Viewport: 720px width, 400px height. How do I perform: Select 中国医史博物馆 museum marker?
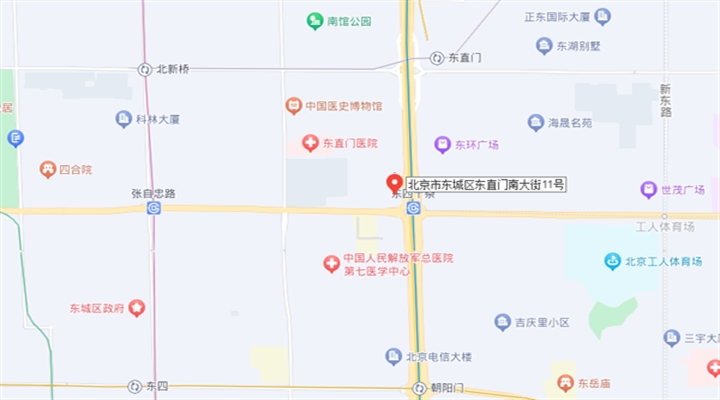tap(293, 105)
